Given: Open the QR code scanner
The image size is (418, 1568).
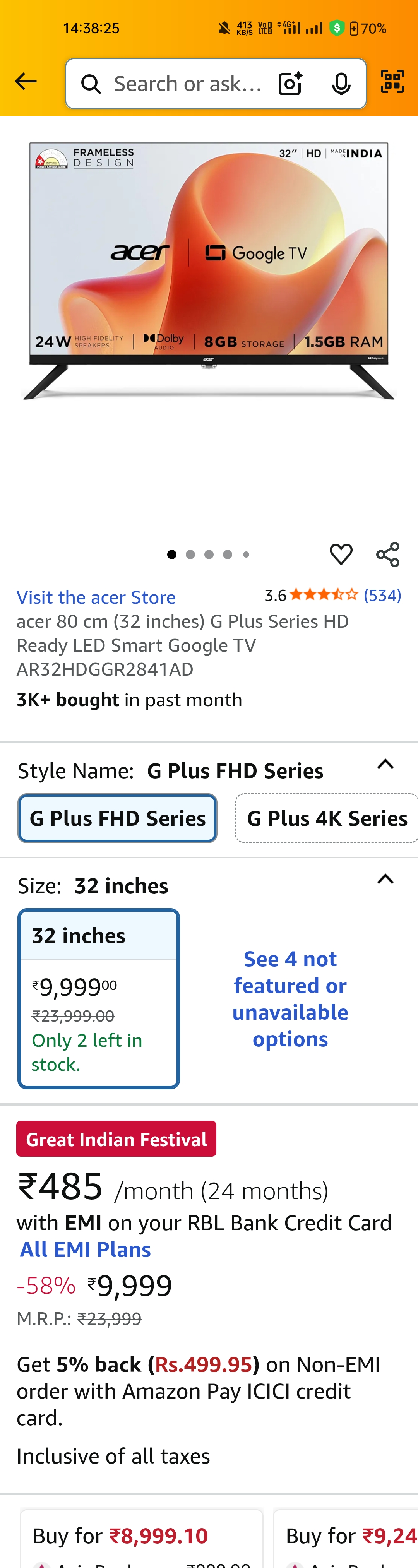Looking at the screenshot, I should pyautogui.click(x=392, y=82).
